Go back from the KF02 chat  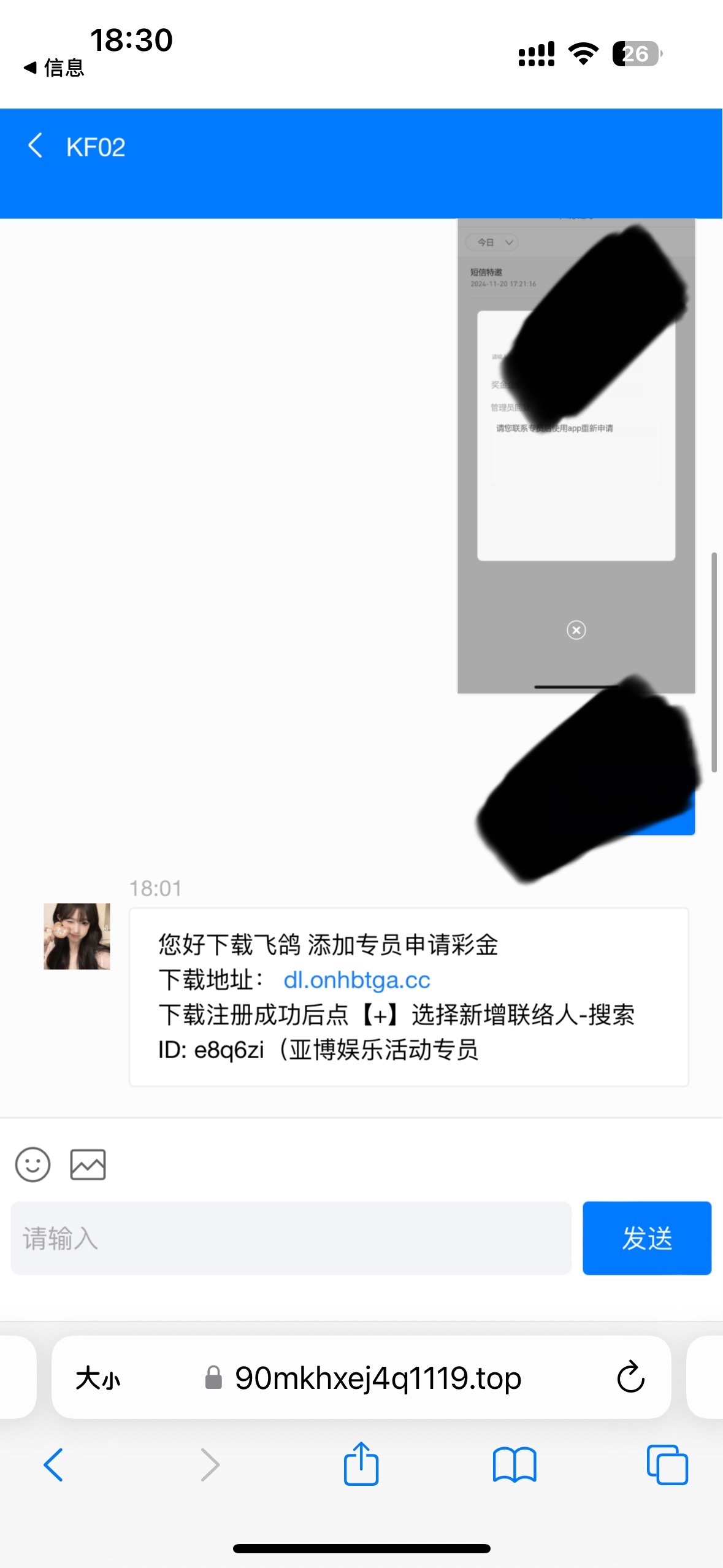36,146
